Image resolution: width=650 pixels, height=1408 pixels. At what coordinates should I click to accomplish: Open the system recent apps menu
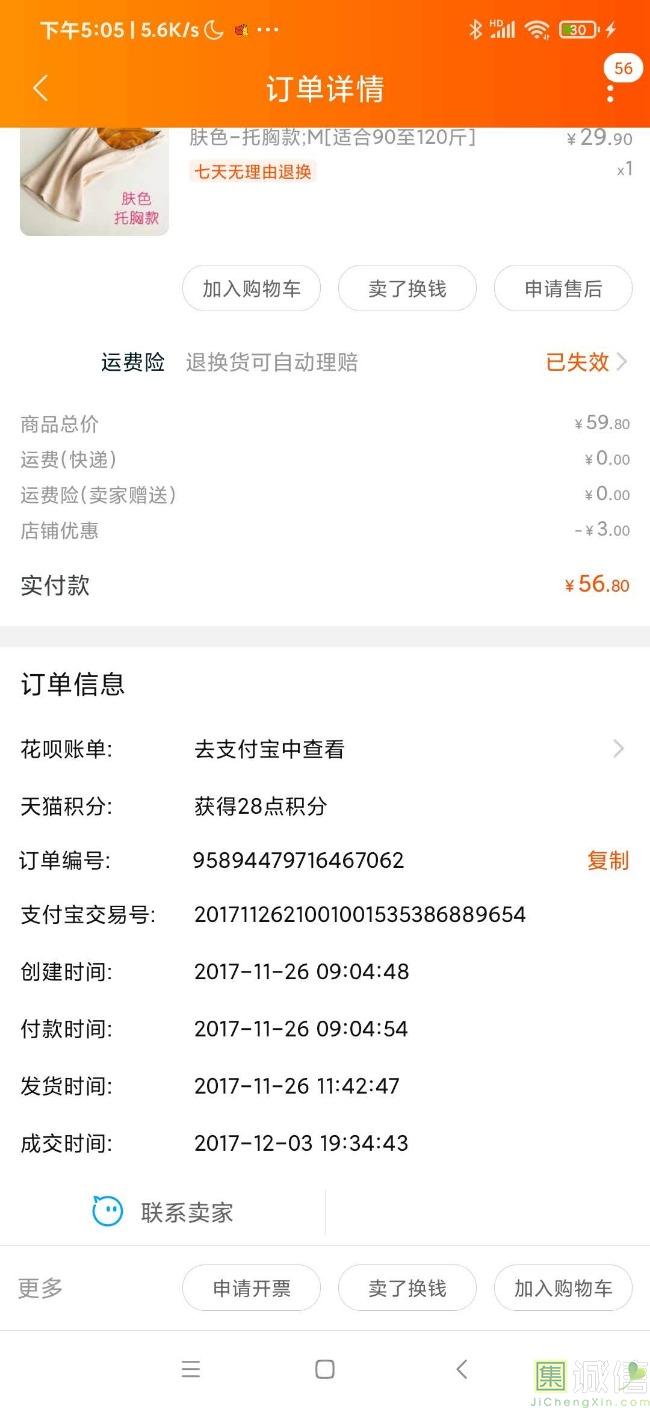[191, 1369]
